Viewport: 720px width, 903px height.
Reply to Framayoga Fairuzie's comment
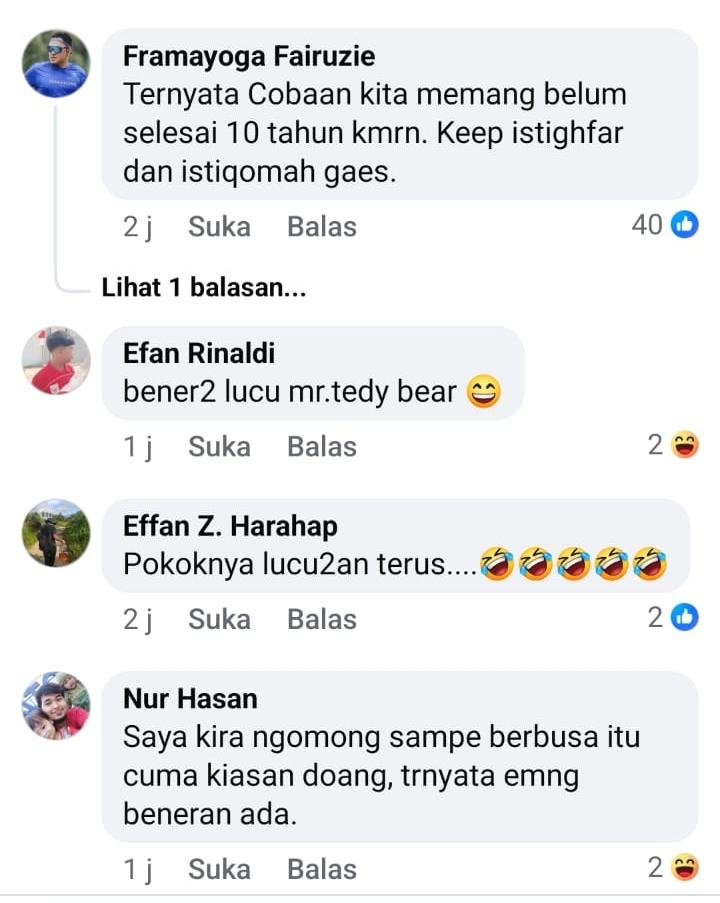tap(321, 226)
